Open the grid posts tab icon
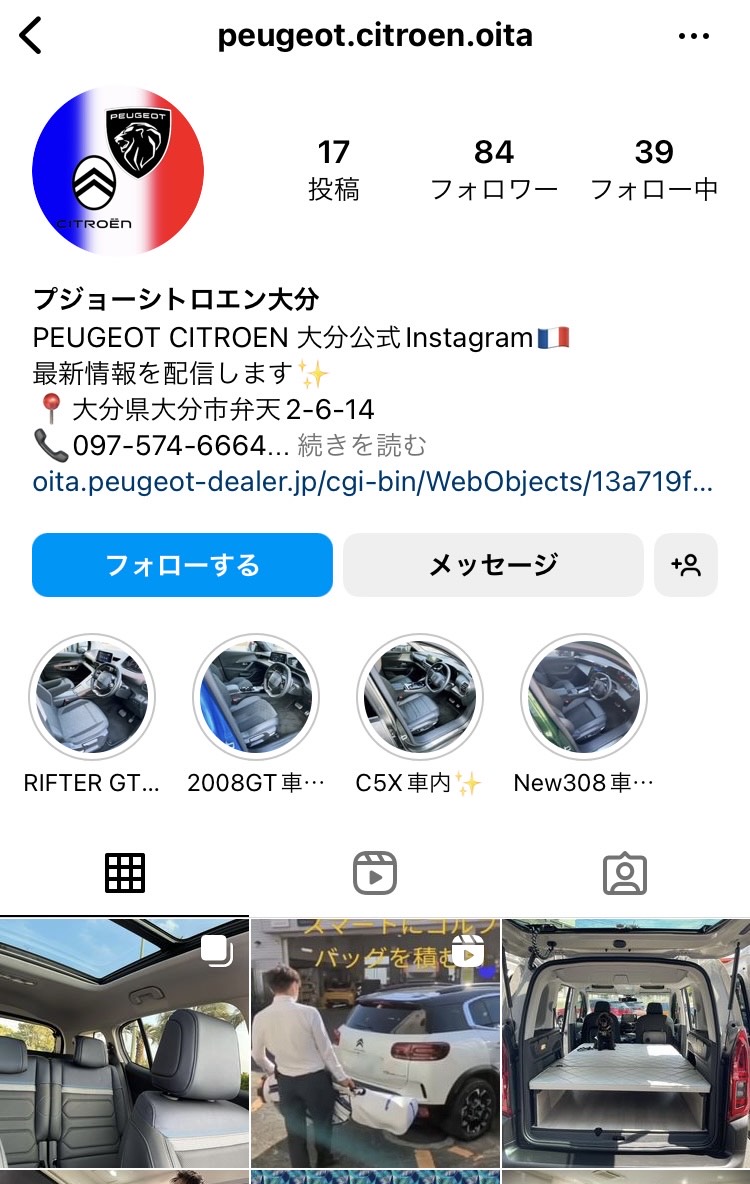Screen dimensions: 750x1184 click(x=124, y=872)
